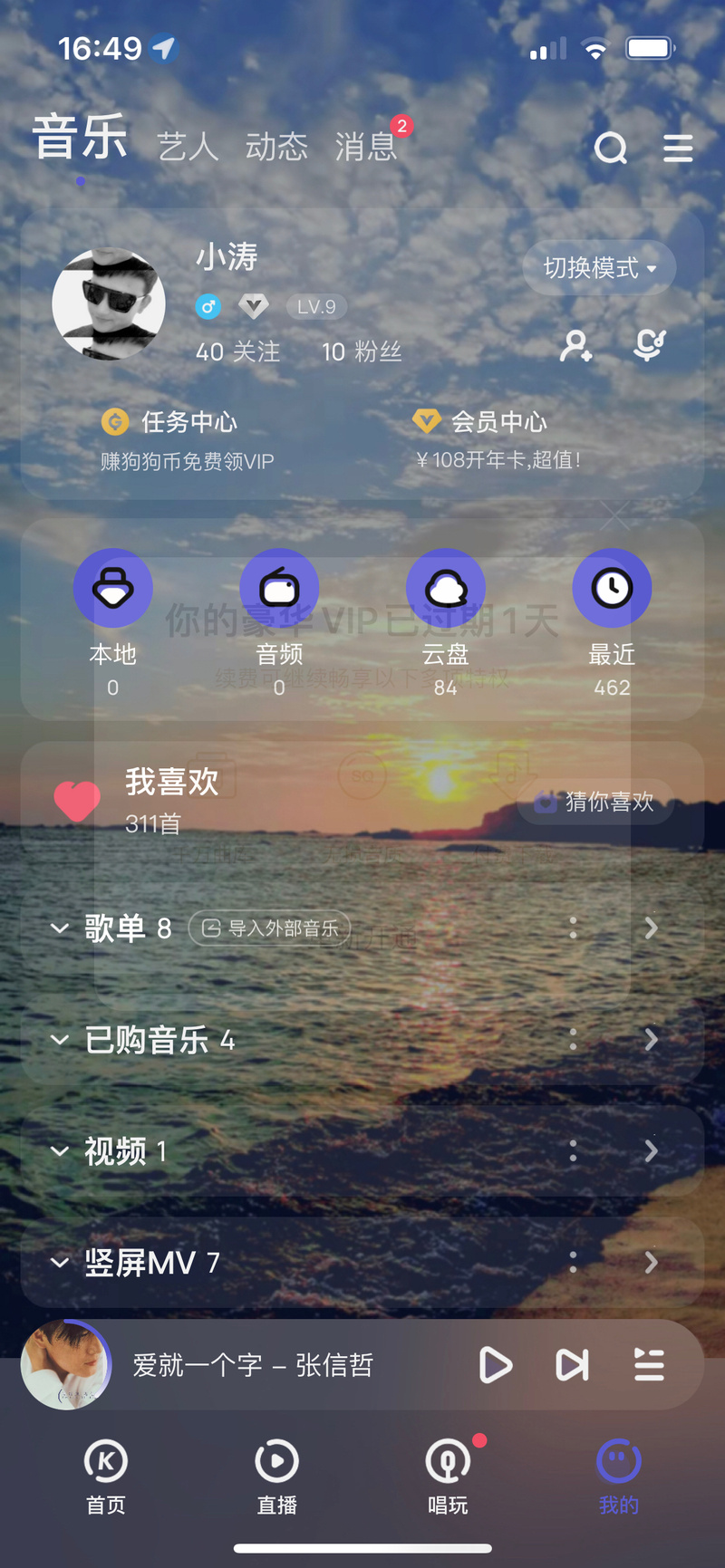Open 任务中心 task center
Screen dimensions: 725x1568
pyautogui.click(x=187, y=421)
